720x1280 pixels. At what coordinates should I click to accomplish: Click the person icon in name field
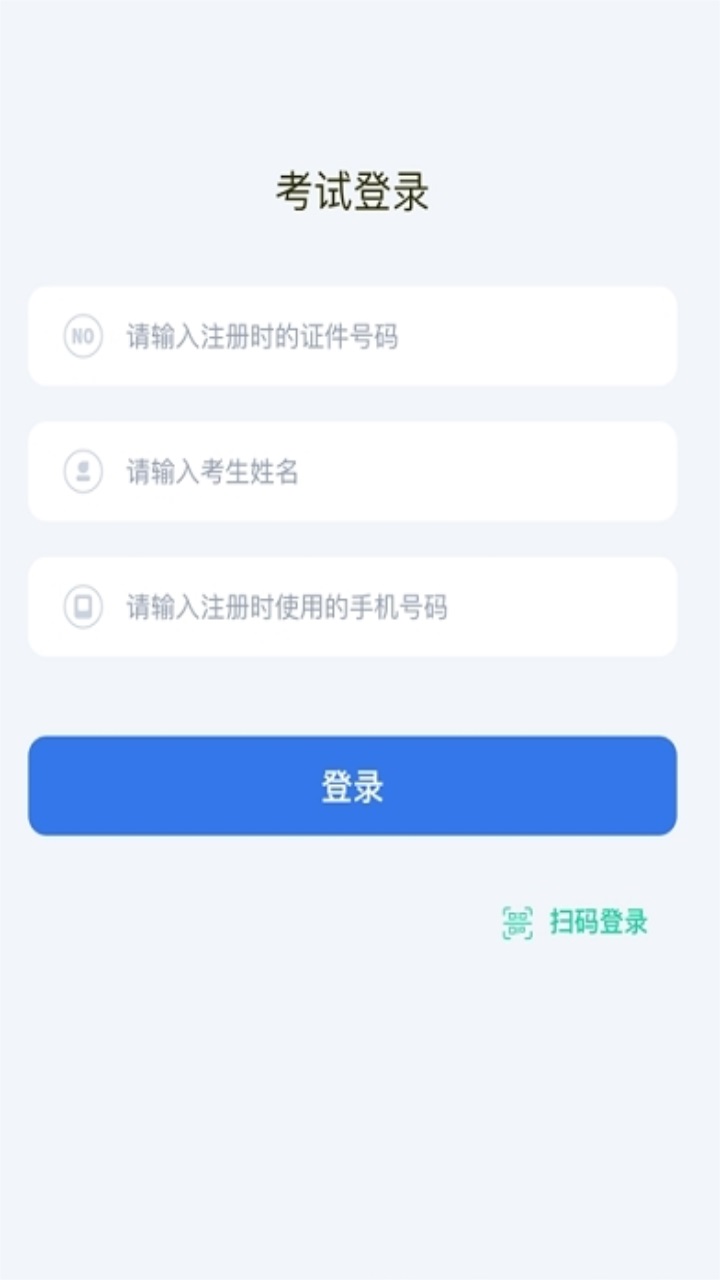point(82,471)
